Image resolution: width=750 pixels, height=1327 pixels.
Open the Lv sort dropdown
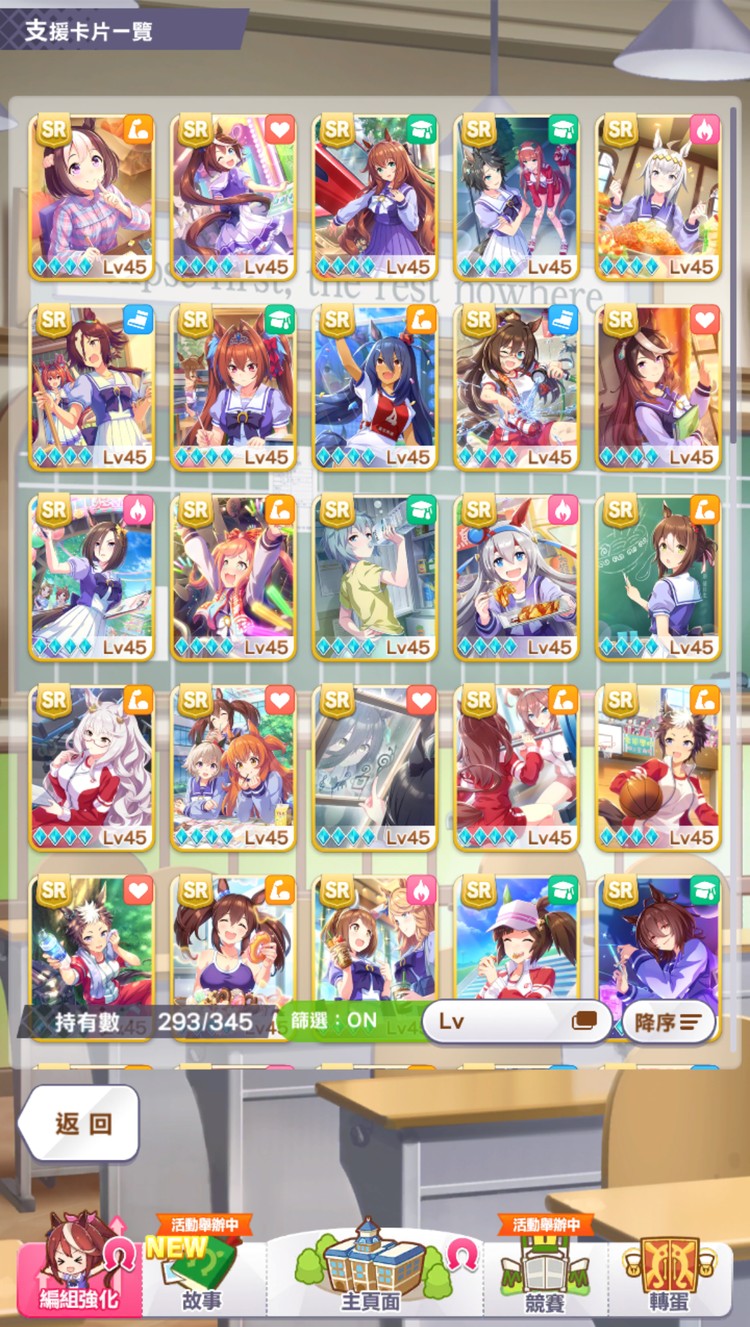pyautogui.click(x=516, y=1021)
